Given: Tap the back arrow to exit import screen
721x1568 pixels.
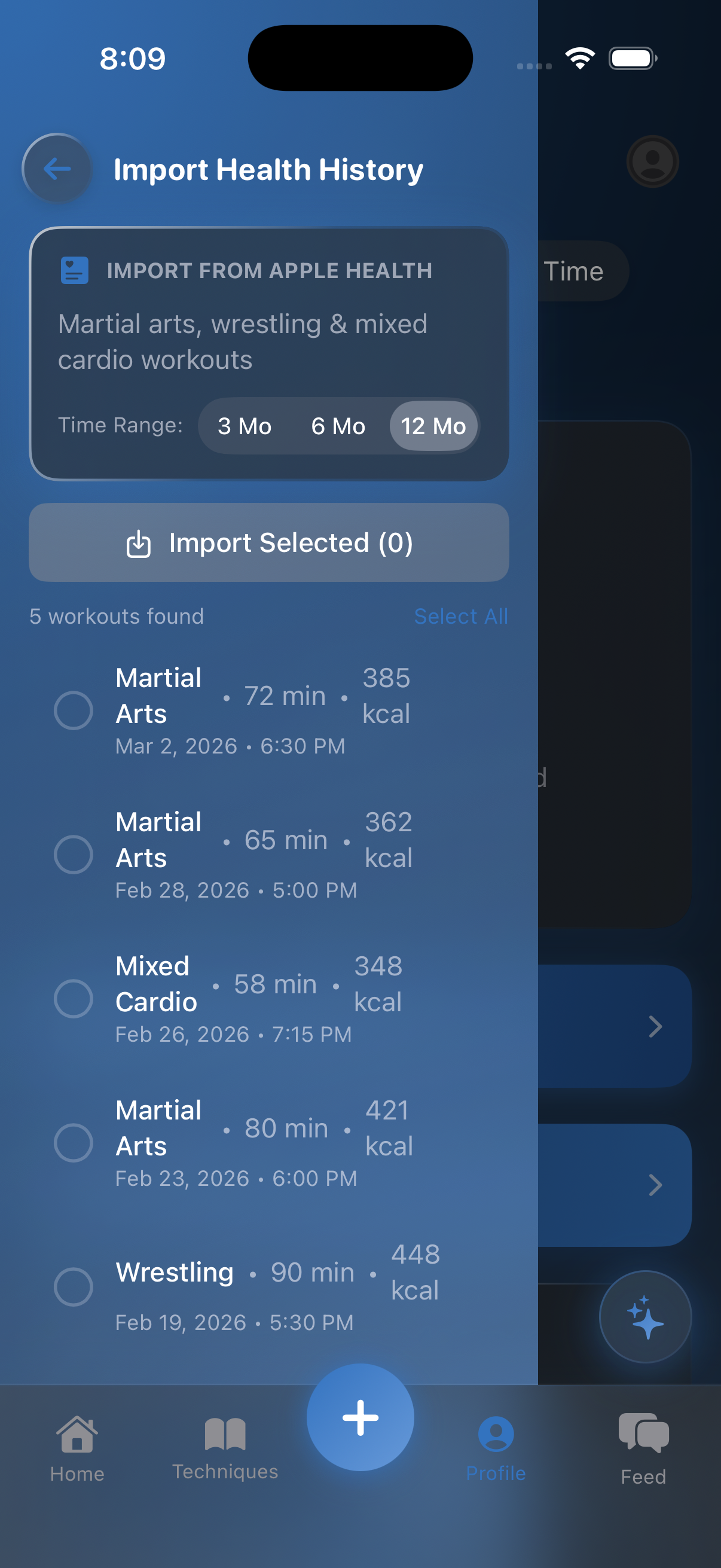Looking at the screenshot, I should coord(57,169).
